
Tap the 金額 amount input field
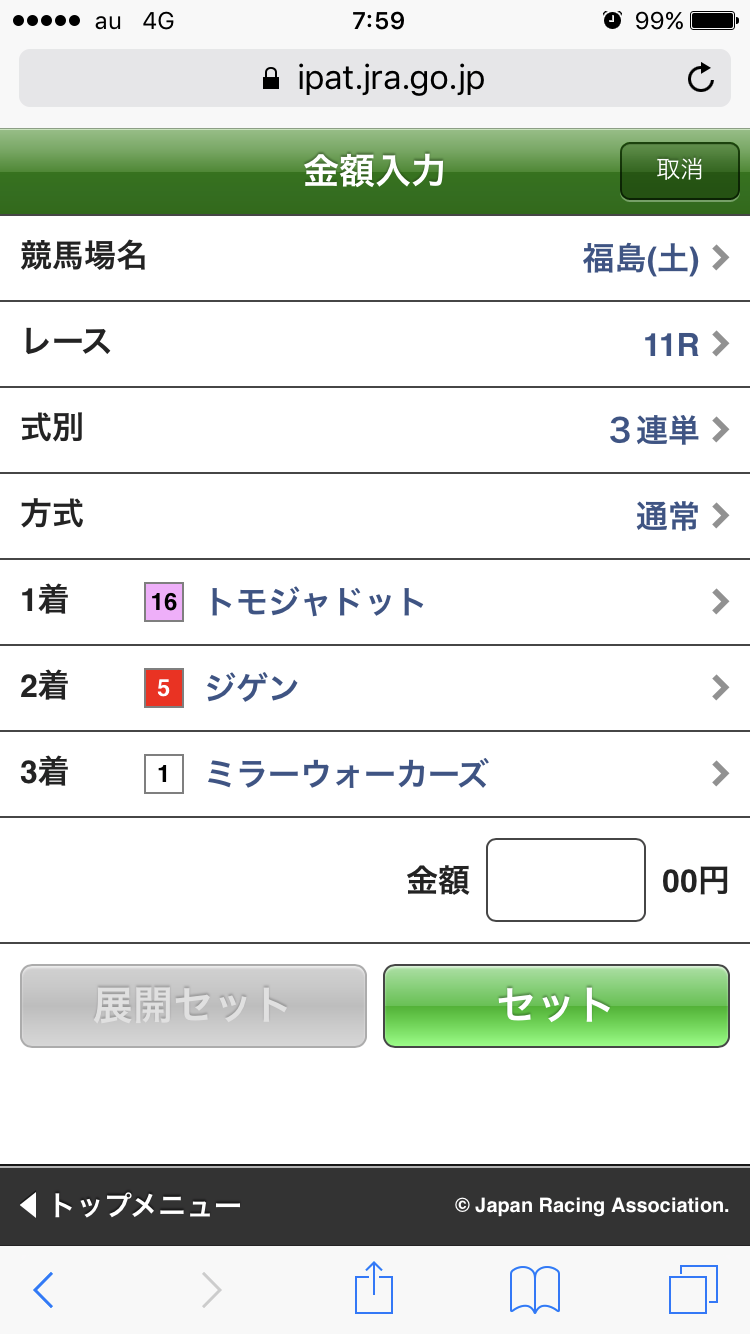pyautogui.click(x=565, y=879)
